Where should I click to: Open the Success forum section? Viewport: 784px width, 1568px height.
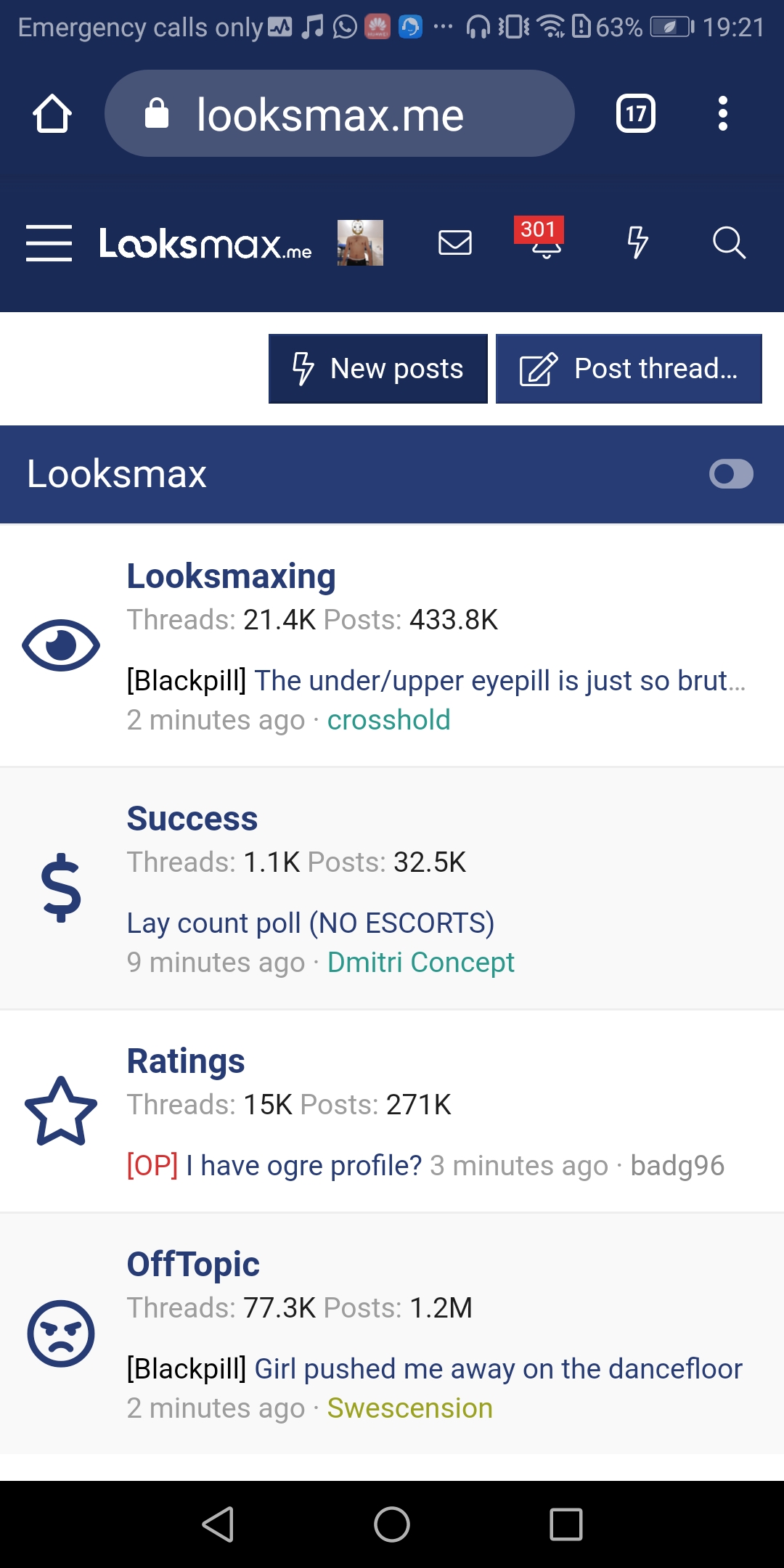[192, 819]
